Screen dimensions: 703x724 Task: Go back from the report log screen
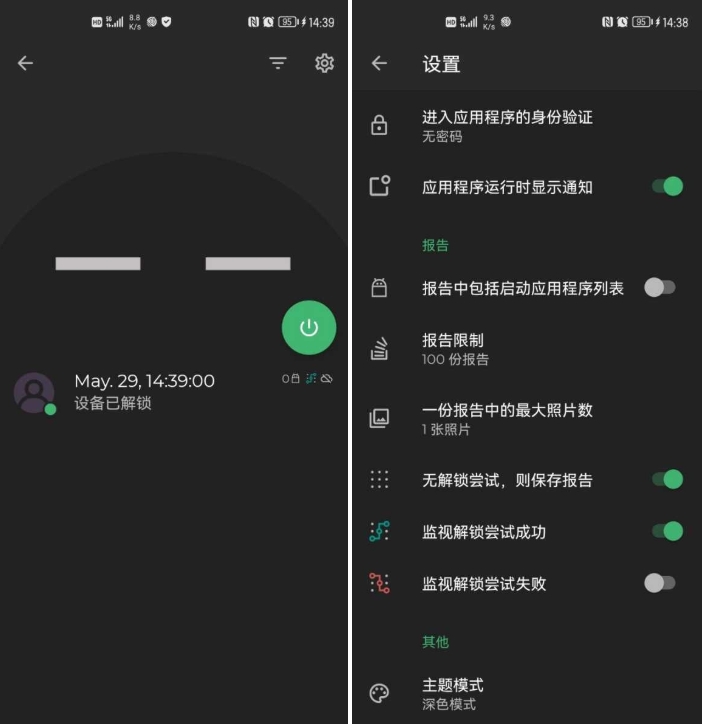(25, 63)
